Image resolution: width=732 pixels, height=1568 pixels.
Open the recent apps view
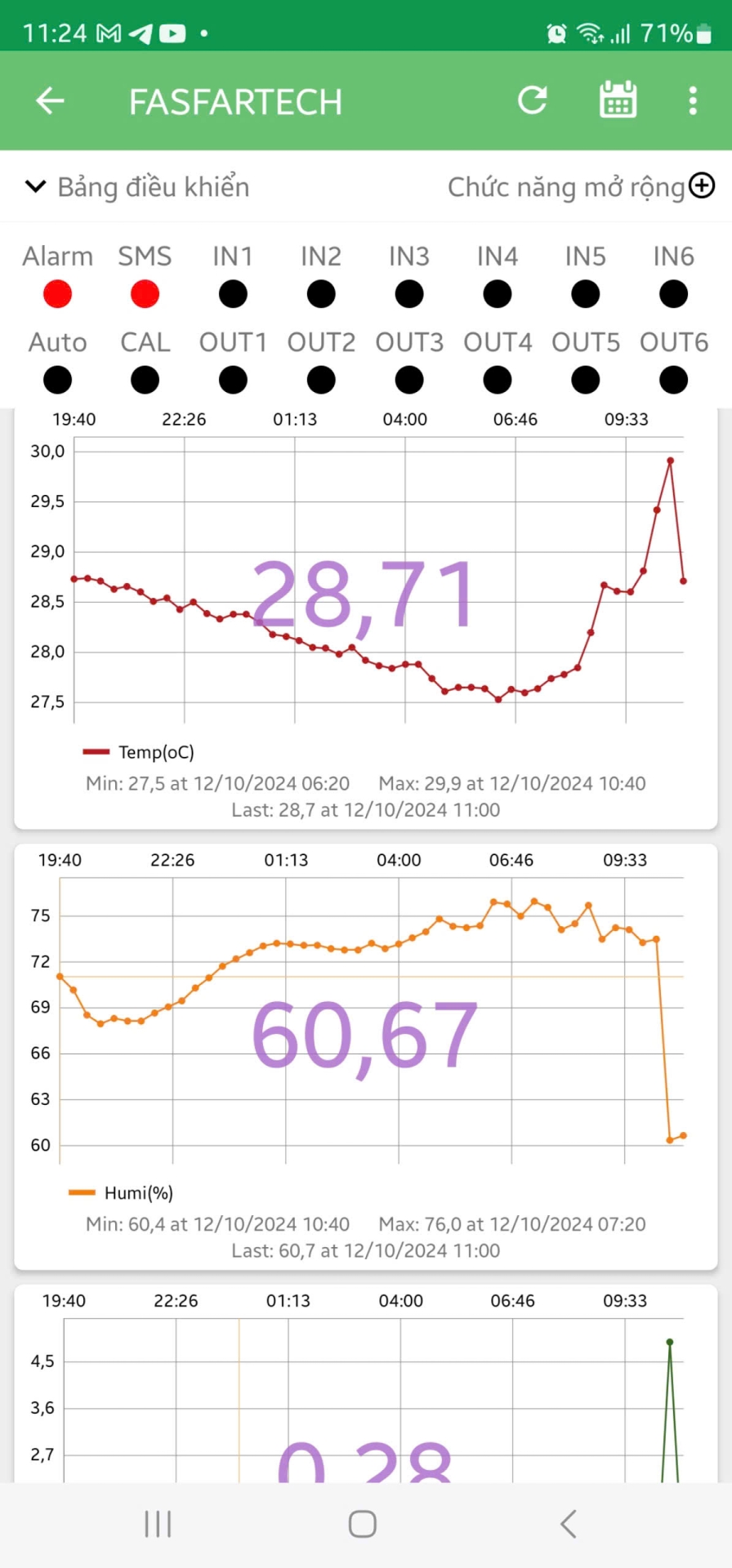pyautogui.click(x=158, y=1524)
